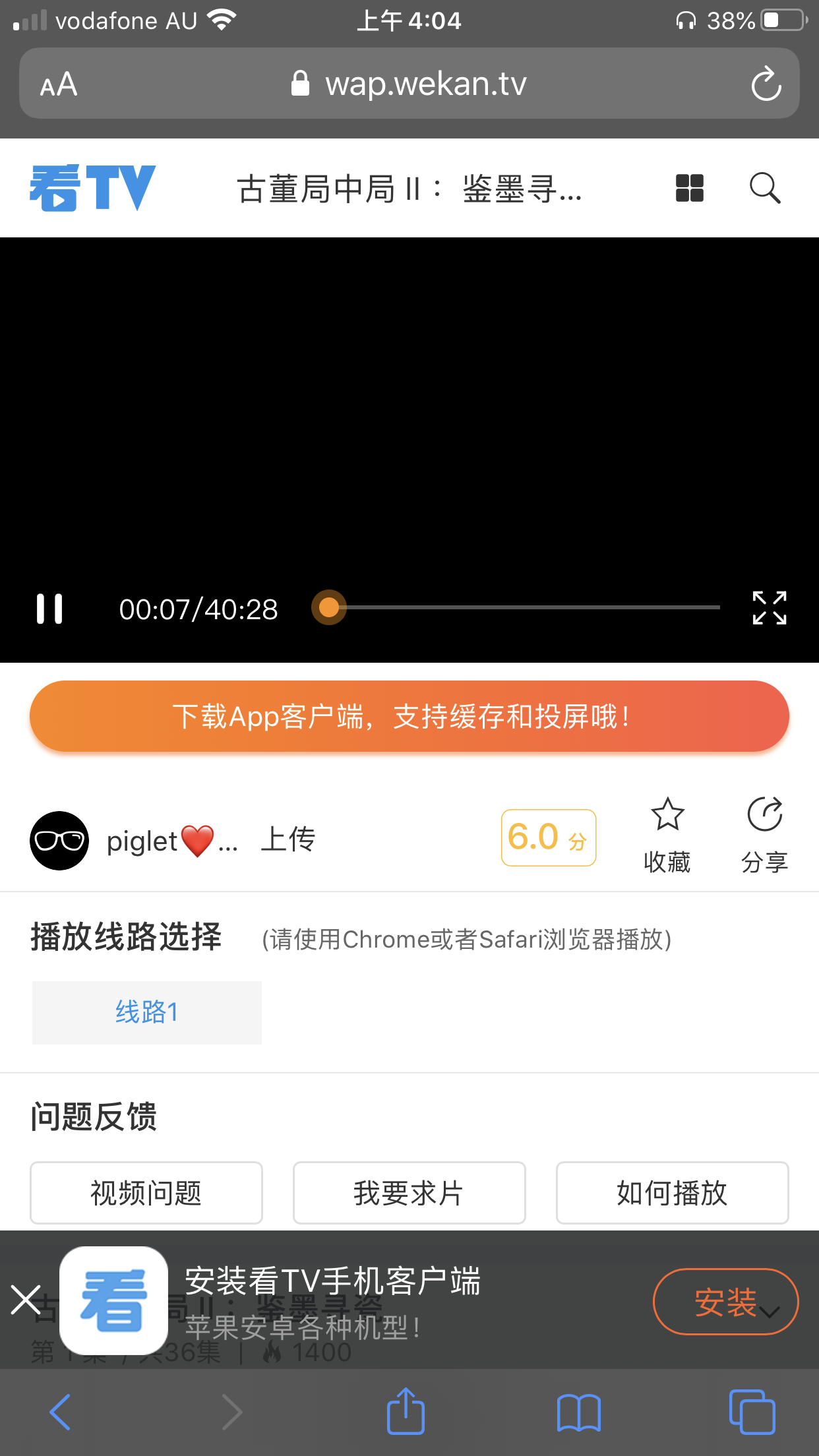Open uploader piglet's profile avatar
The width and height of the screenshot is (819, 1456).
(x=59, y=841)
